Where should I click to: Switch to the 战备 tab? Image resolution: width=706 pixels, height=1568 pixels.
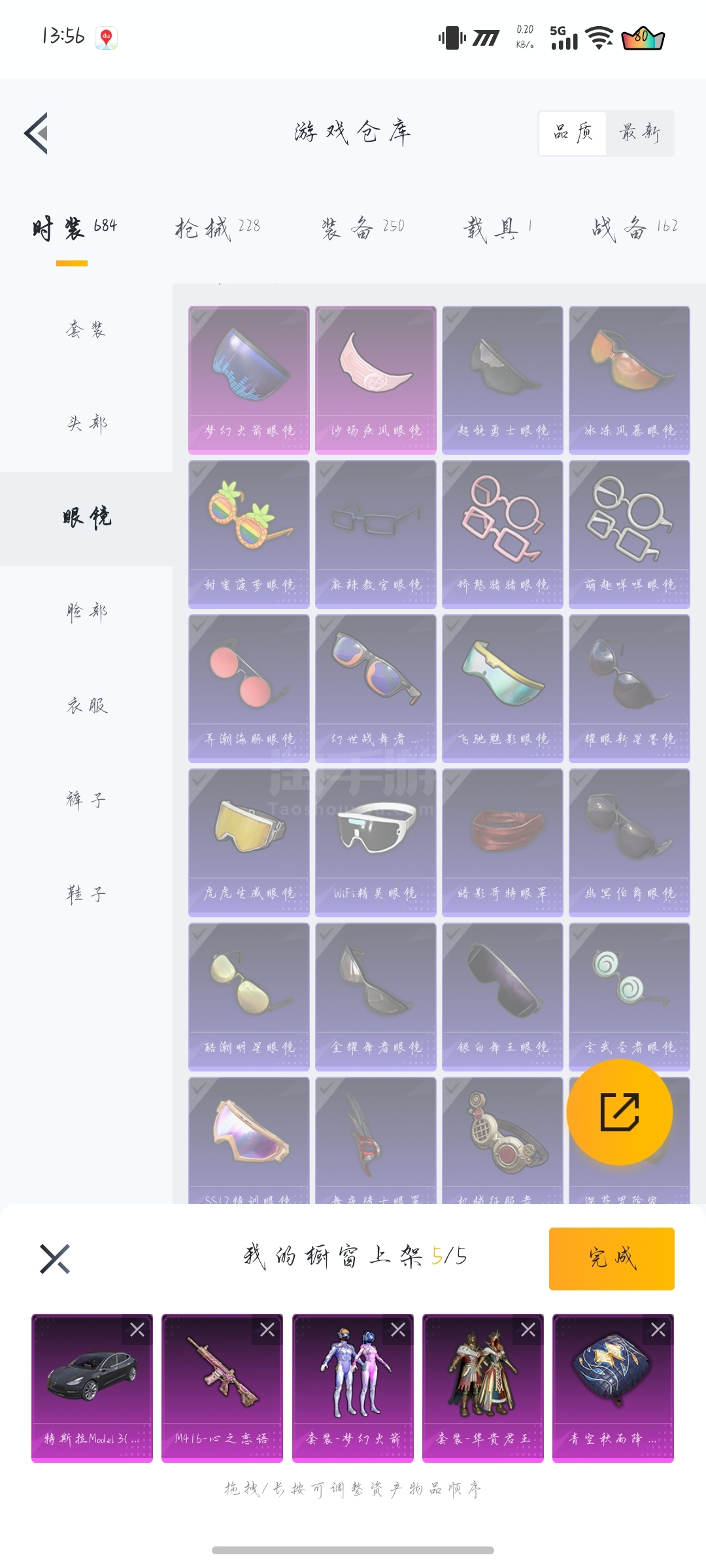[633, 228]
